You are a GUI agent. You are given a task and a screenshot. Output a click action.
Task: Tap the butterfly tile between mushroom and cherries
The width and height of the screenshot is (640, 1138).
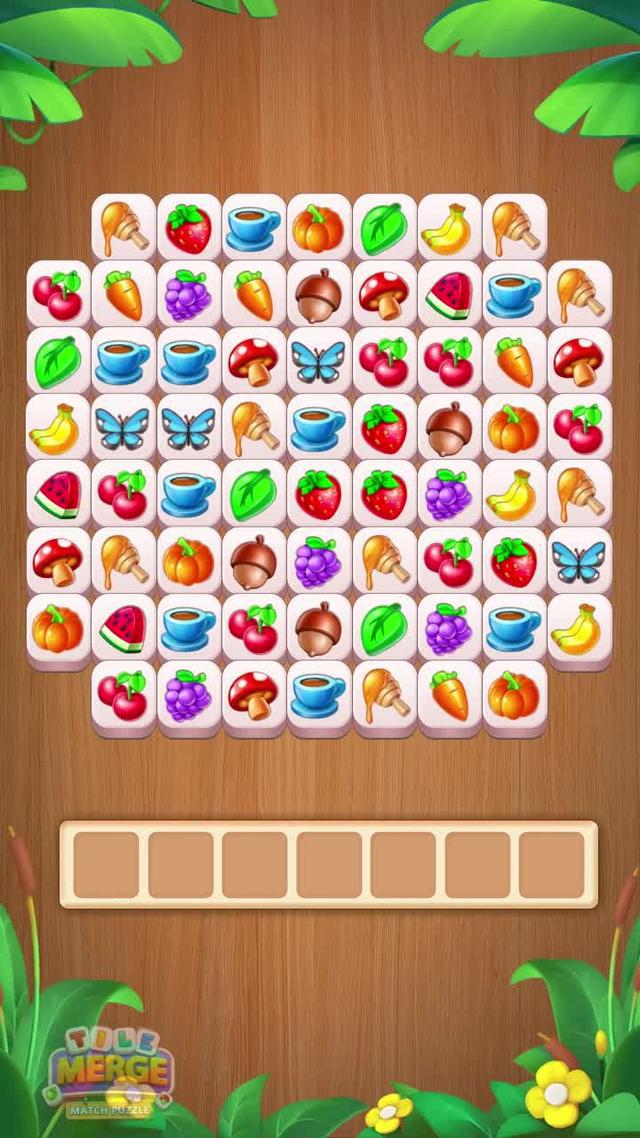319,361
